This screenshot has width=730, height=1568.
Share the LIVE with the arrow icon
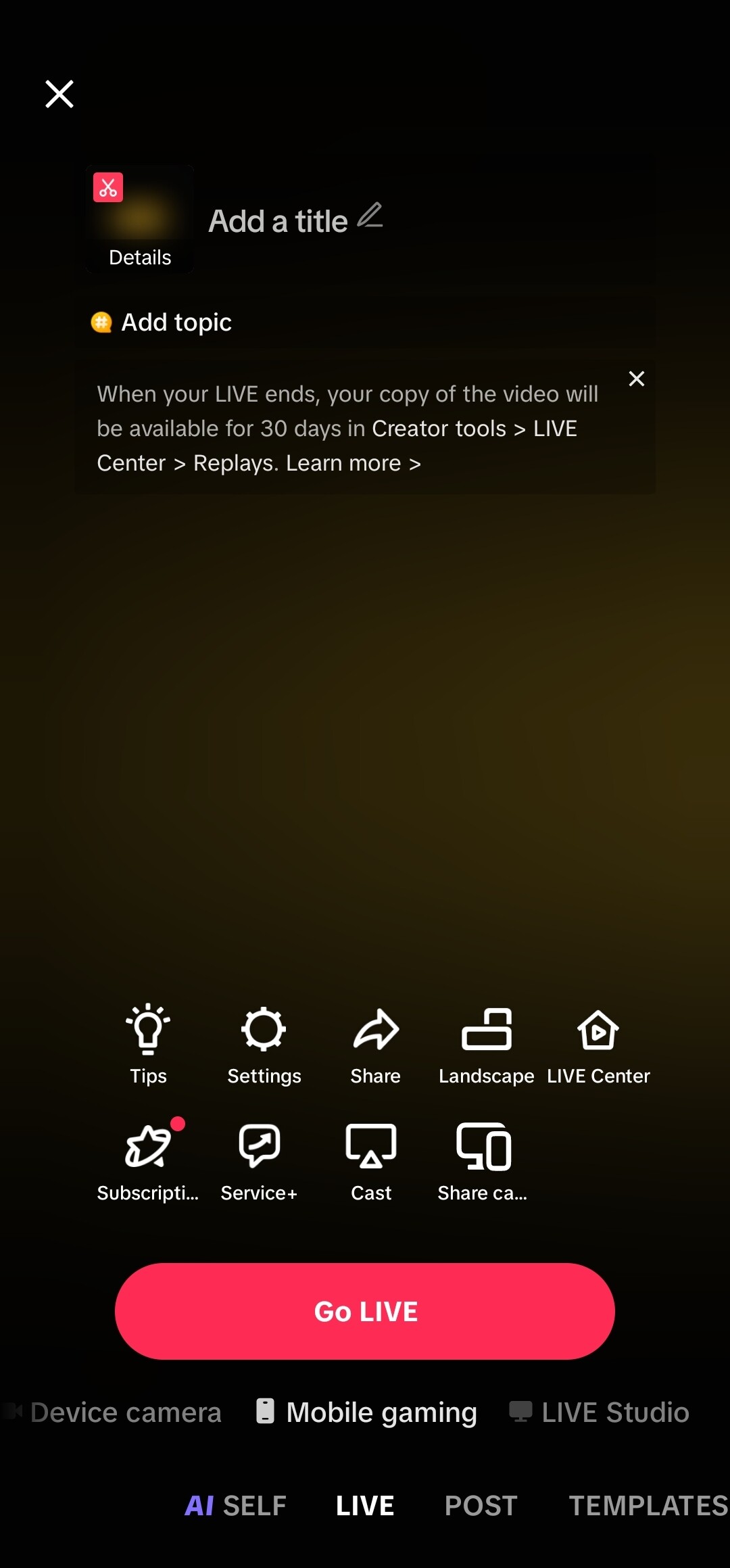tap(375, 1045)
